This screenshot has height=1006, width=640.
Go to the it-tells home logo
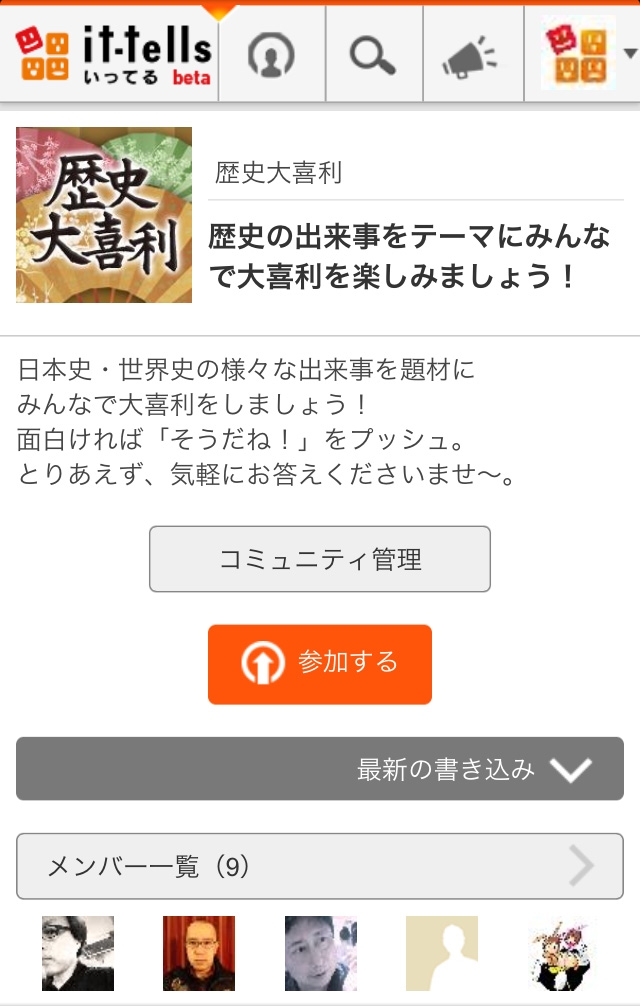113,54
